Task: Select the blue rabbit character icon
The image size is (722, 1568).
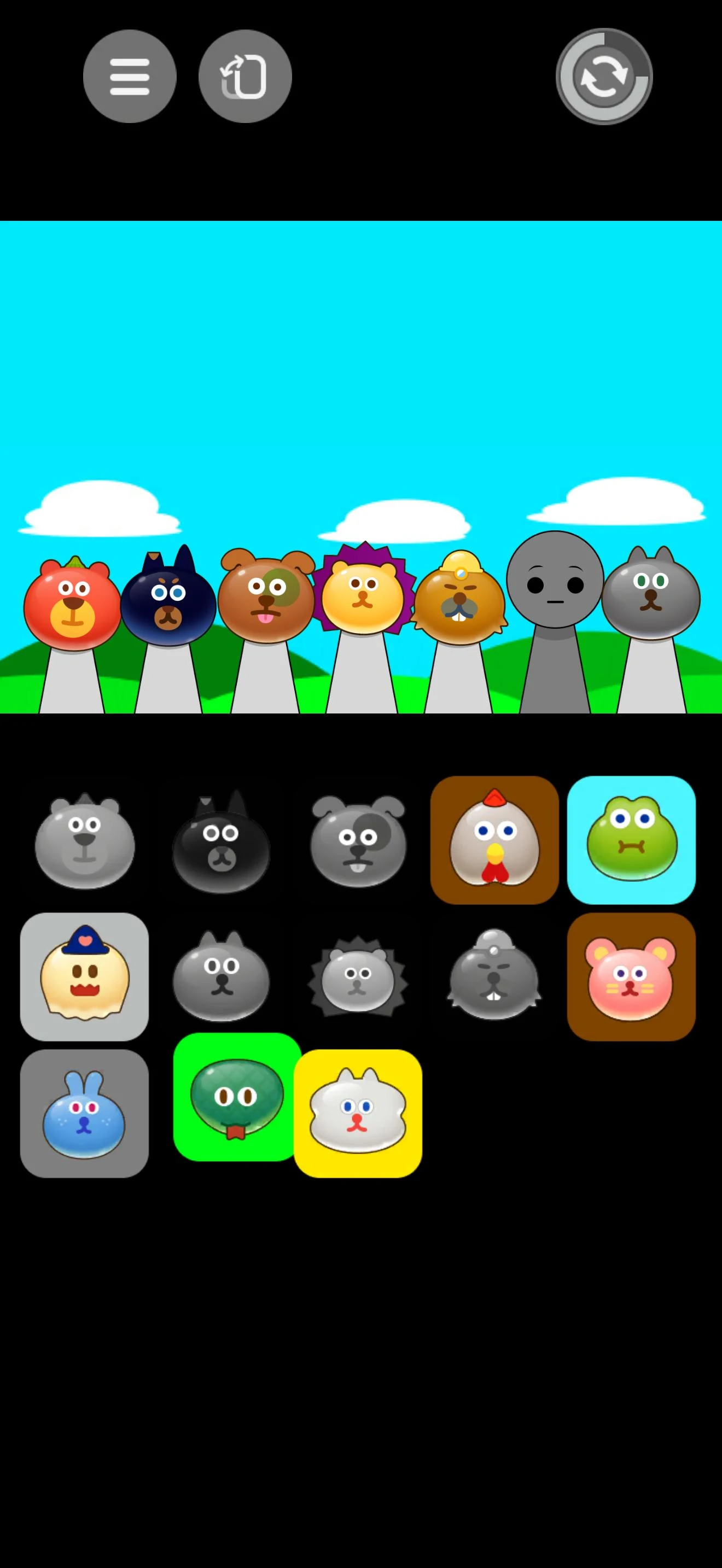Action: pos(84,1112)
